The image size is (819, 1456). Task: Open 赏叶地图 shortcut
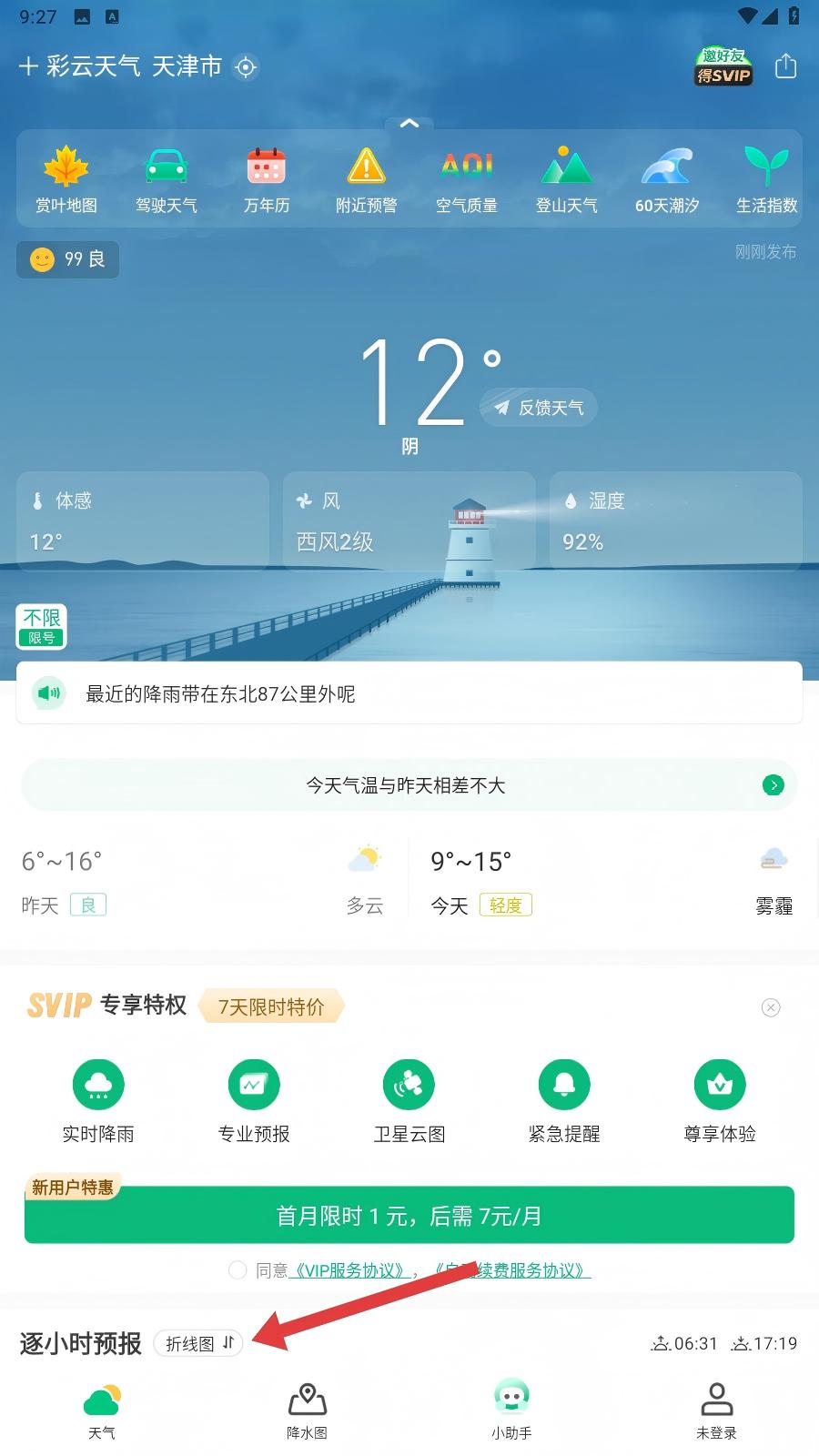point(66,179)
